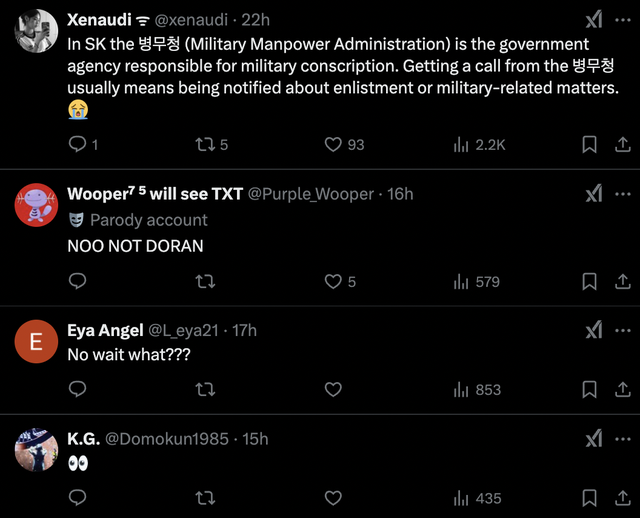Viewport: 640px width, 518px height.
Task: Share K.G.'s reply
Action: click(x=620, y=498)
